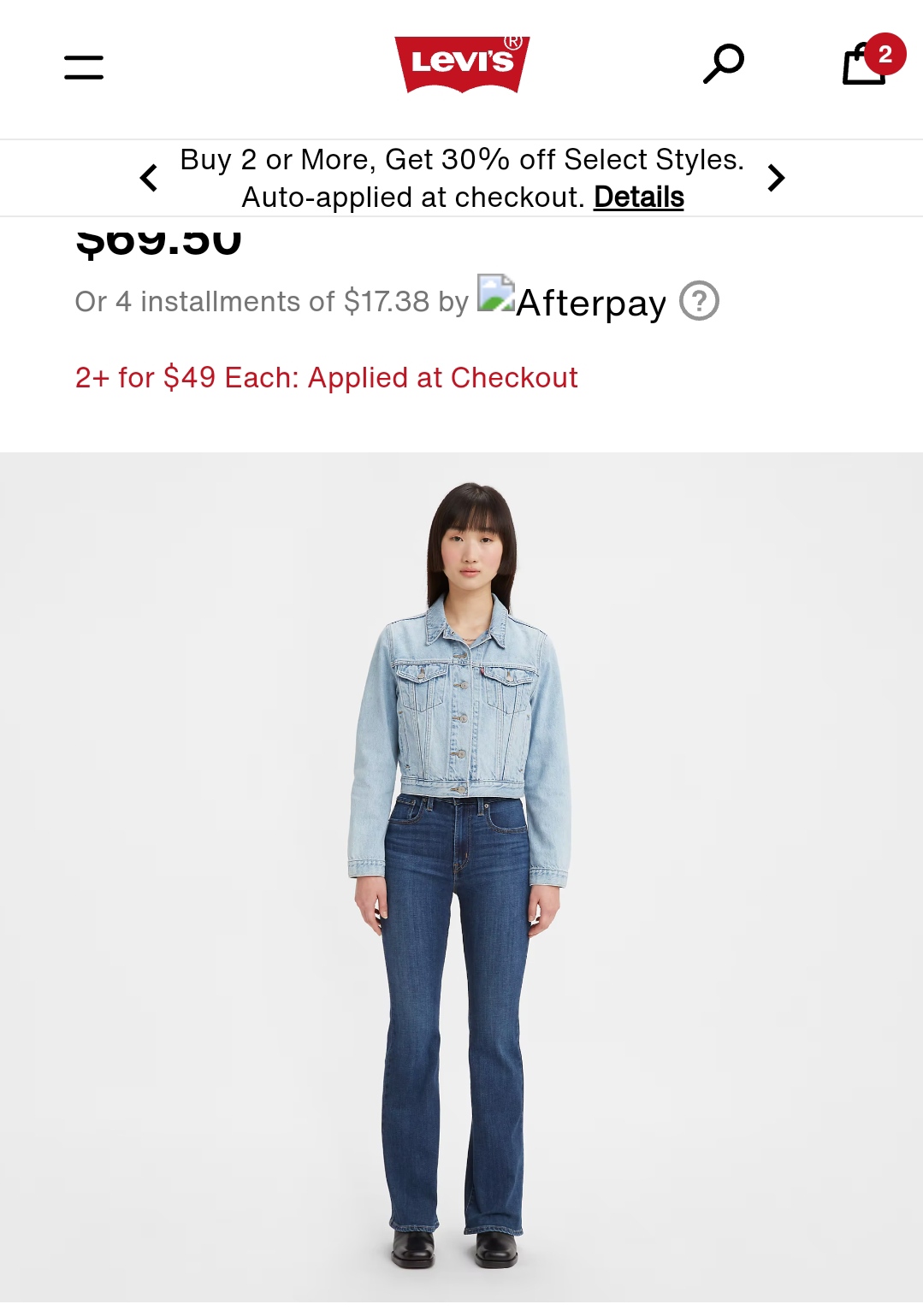This screenshot has width=923, height=1316.
Task: Show the next promo banner
Action: [x=776, y=178]
